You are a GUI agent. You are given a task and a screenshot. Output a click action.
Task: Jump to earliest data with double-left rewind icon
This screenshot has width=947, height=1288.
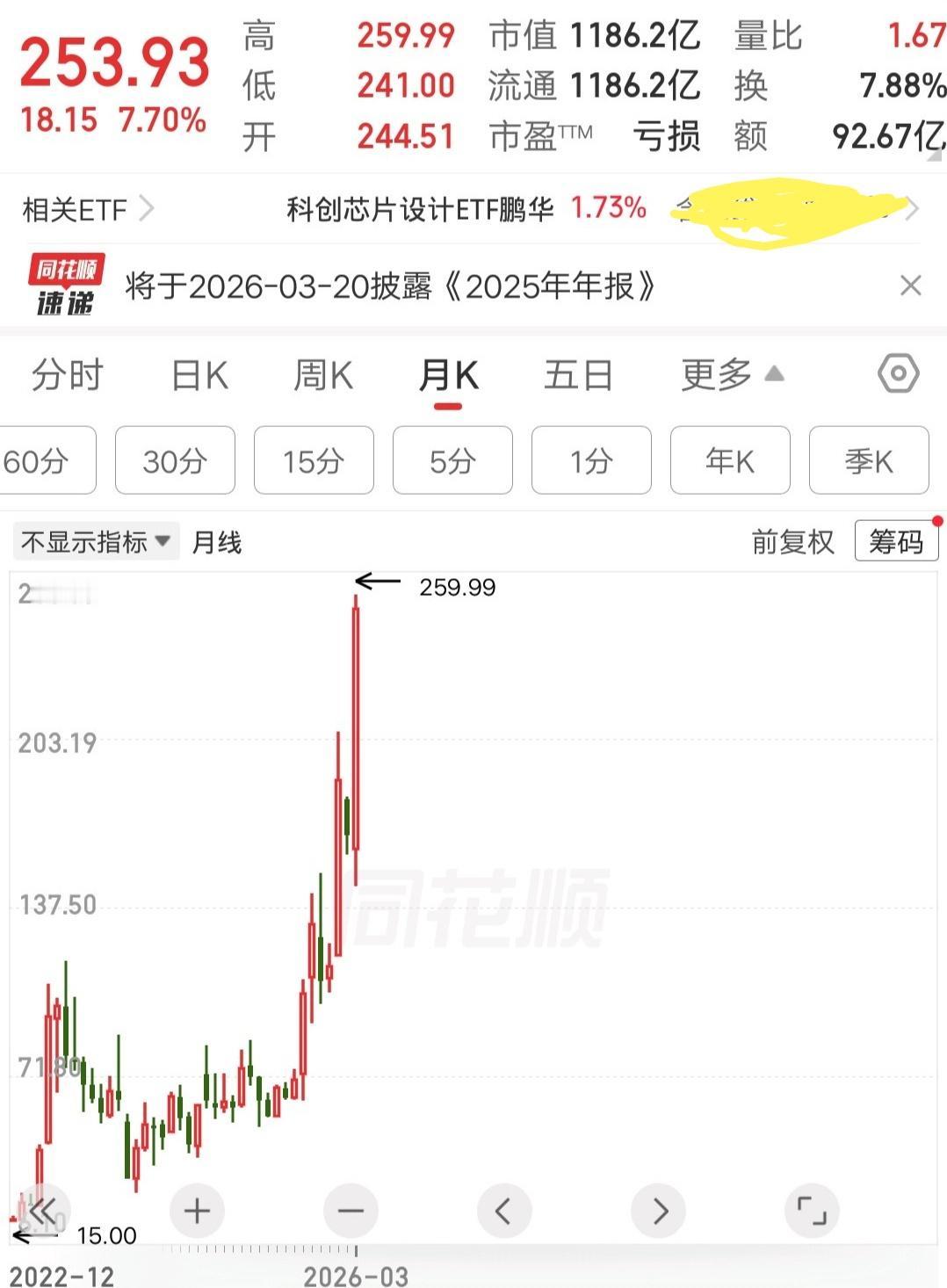42,1210
